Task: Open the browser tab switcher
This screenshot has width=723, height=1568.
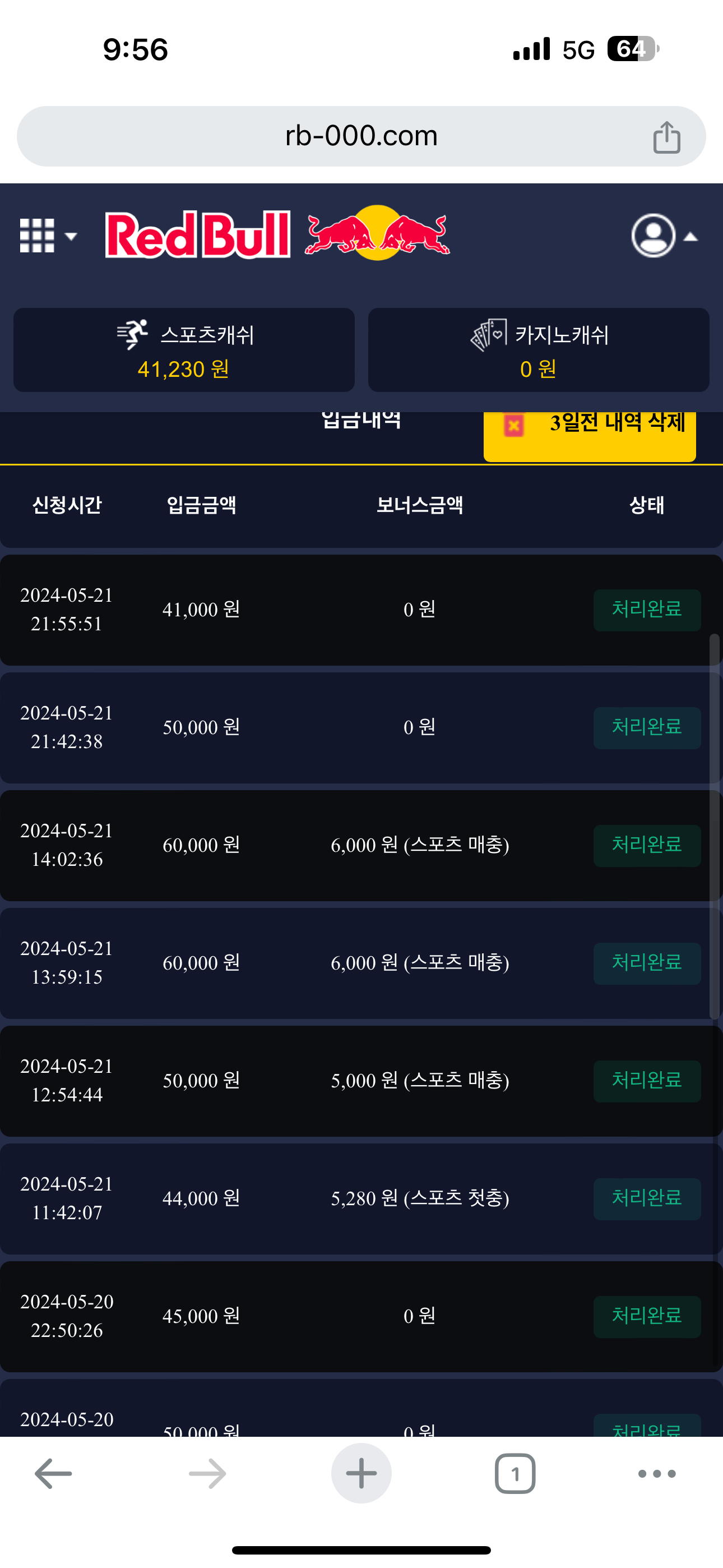Action: [x=515, y=1474]
